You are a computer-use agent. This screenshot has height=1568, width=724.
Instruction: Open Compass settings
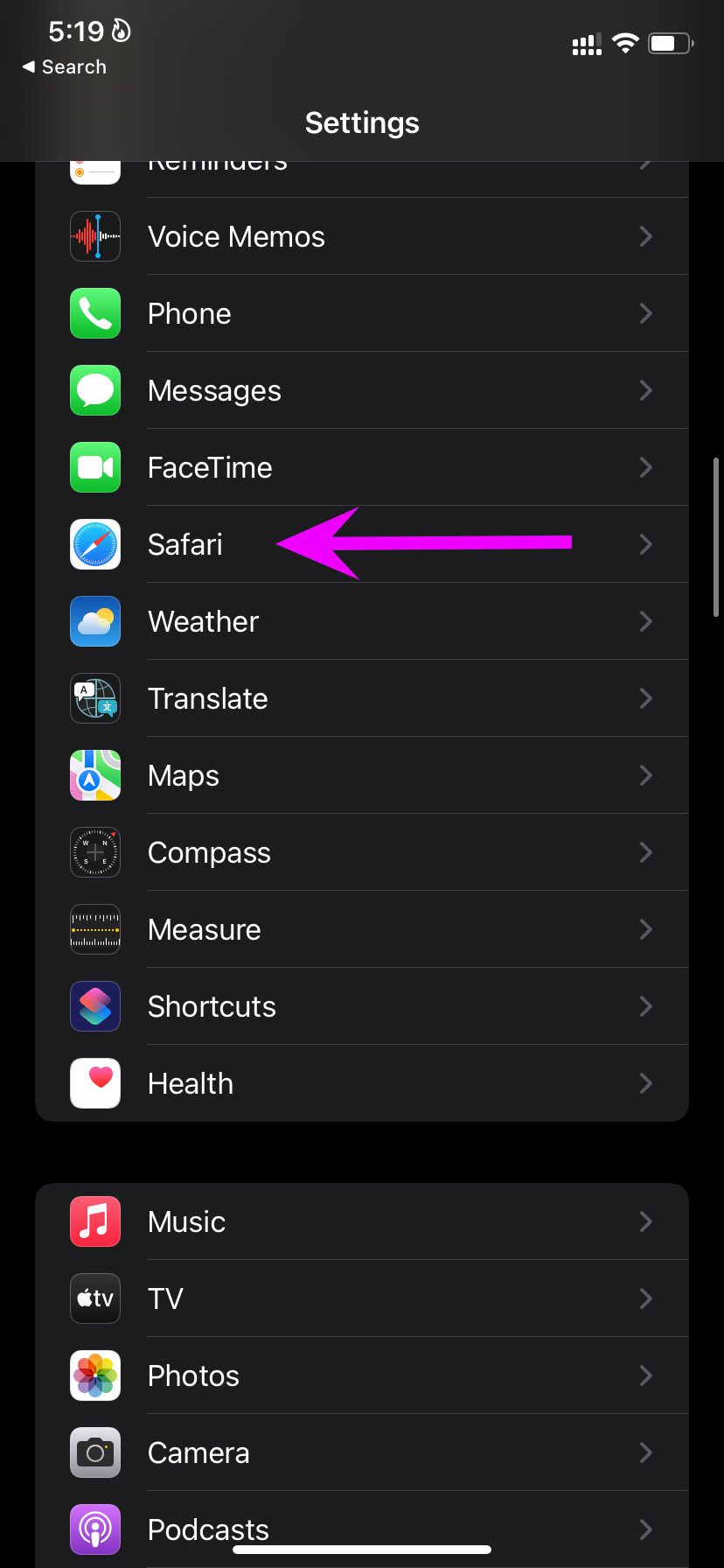[362, 852]
